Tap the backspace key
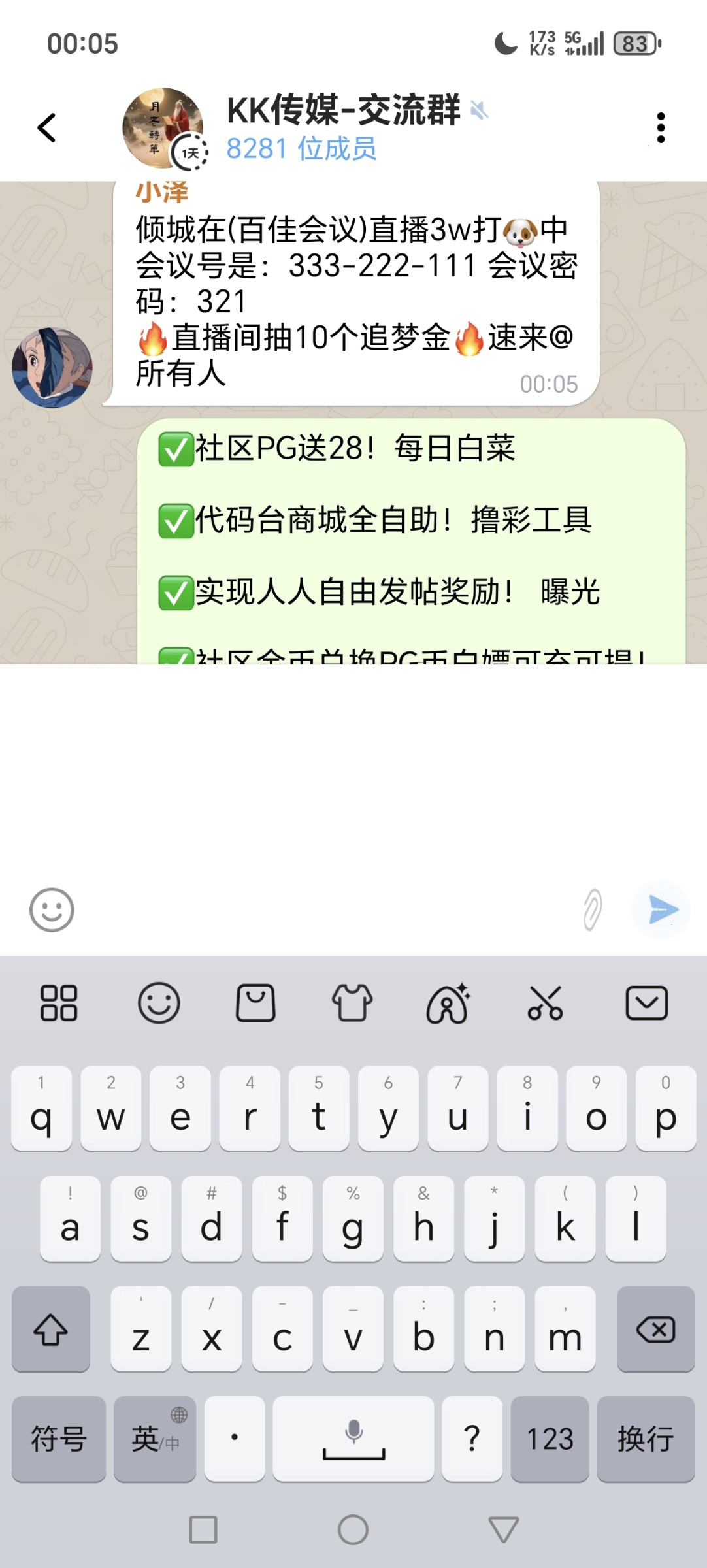Viewport: 707px width, 1568px height. point(655,1330)
